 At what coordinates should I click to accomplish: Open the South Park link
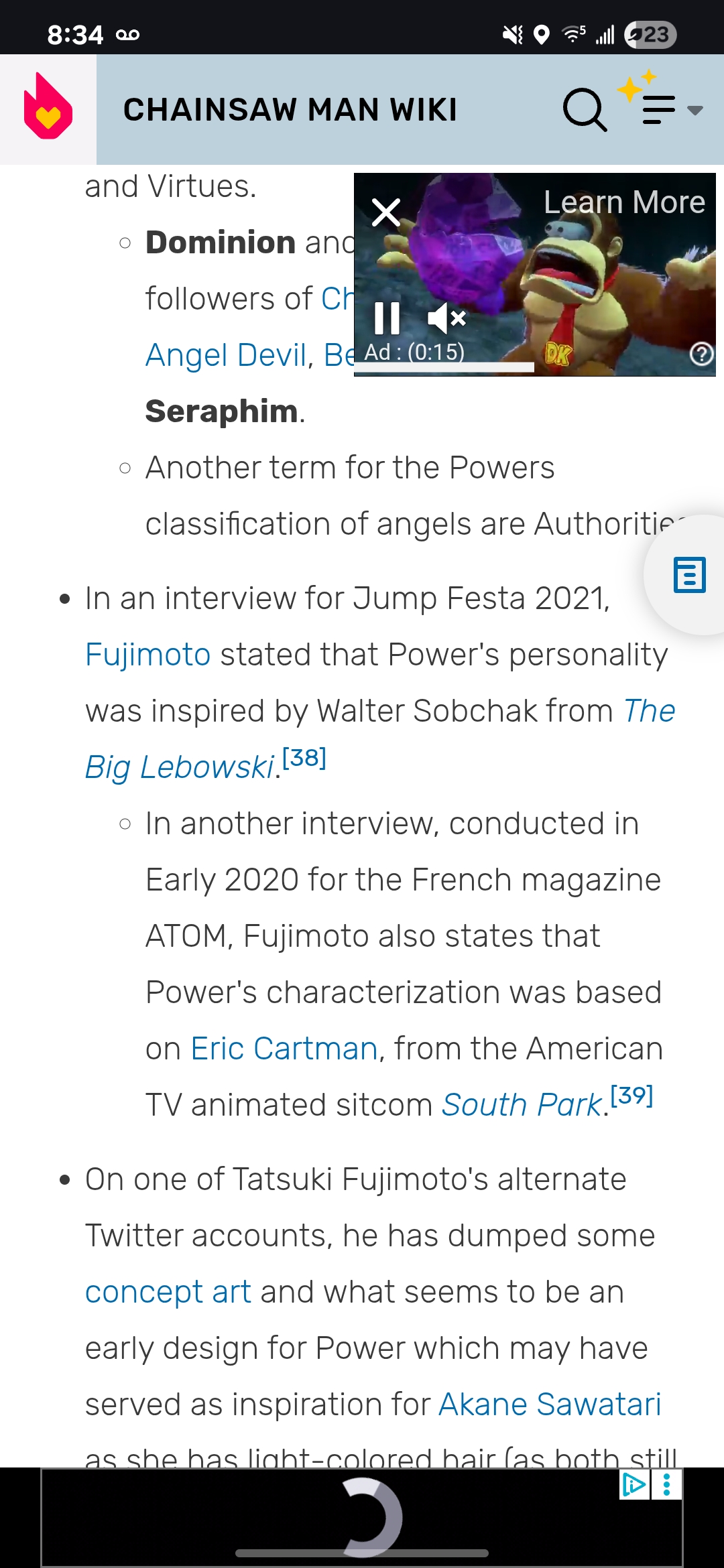[522, 1105]
